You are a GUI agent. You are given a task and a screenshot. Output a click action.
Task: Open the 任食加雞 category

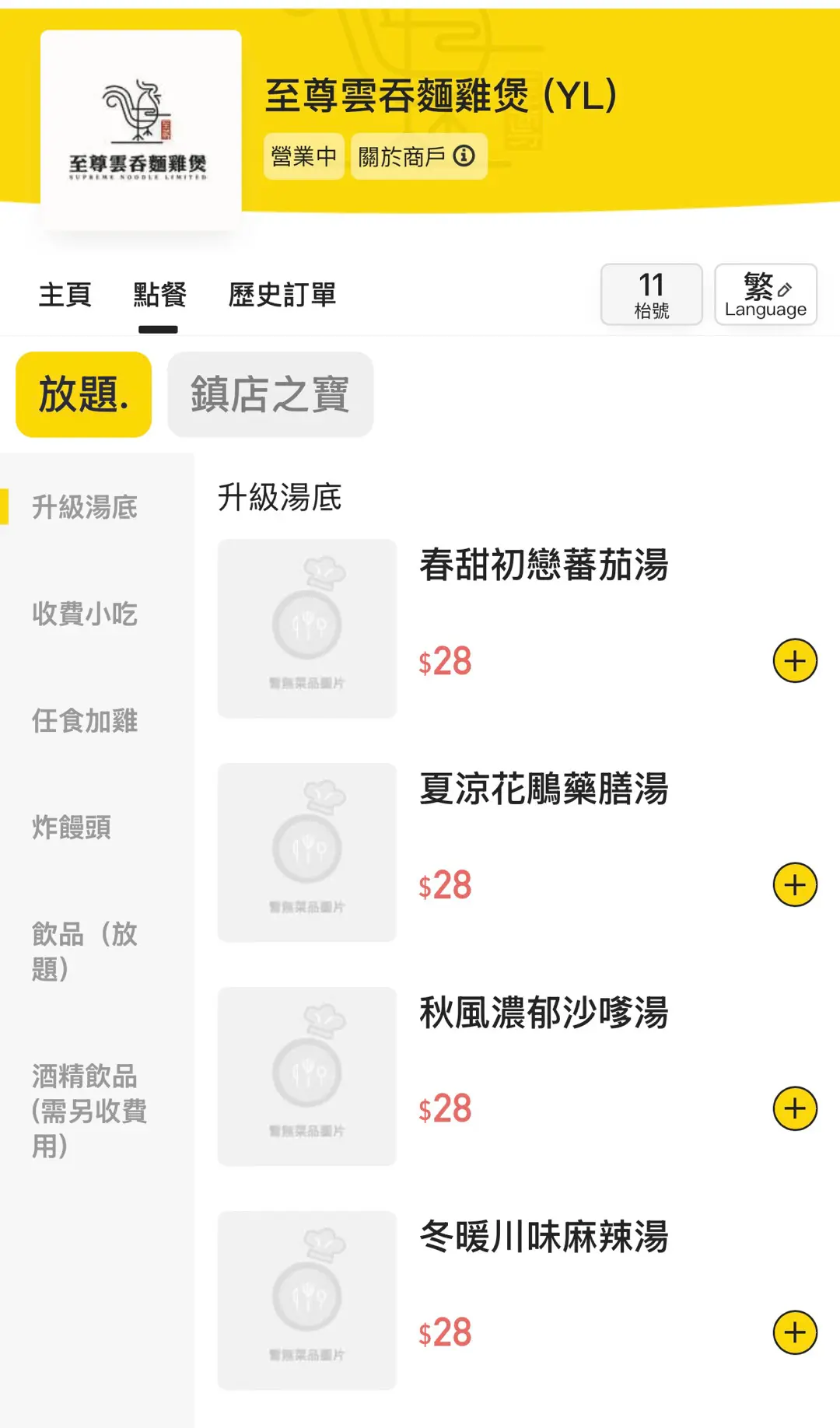click(85, 720)
